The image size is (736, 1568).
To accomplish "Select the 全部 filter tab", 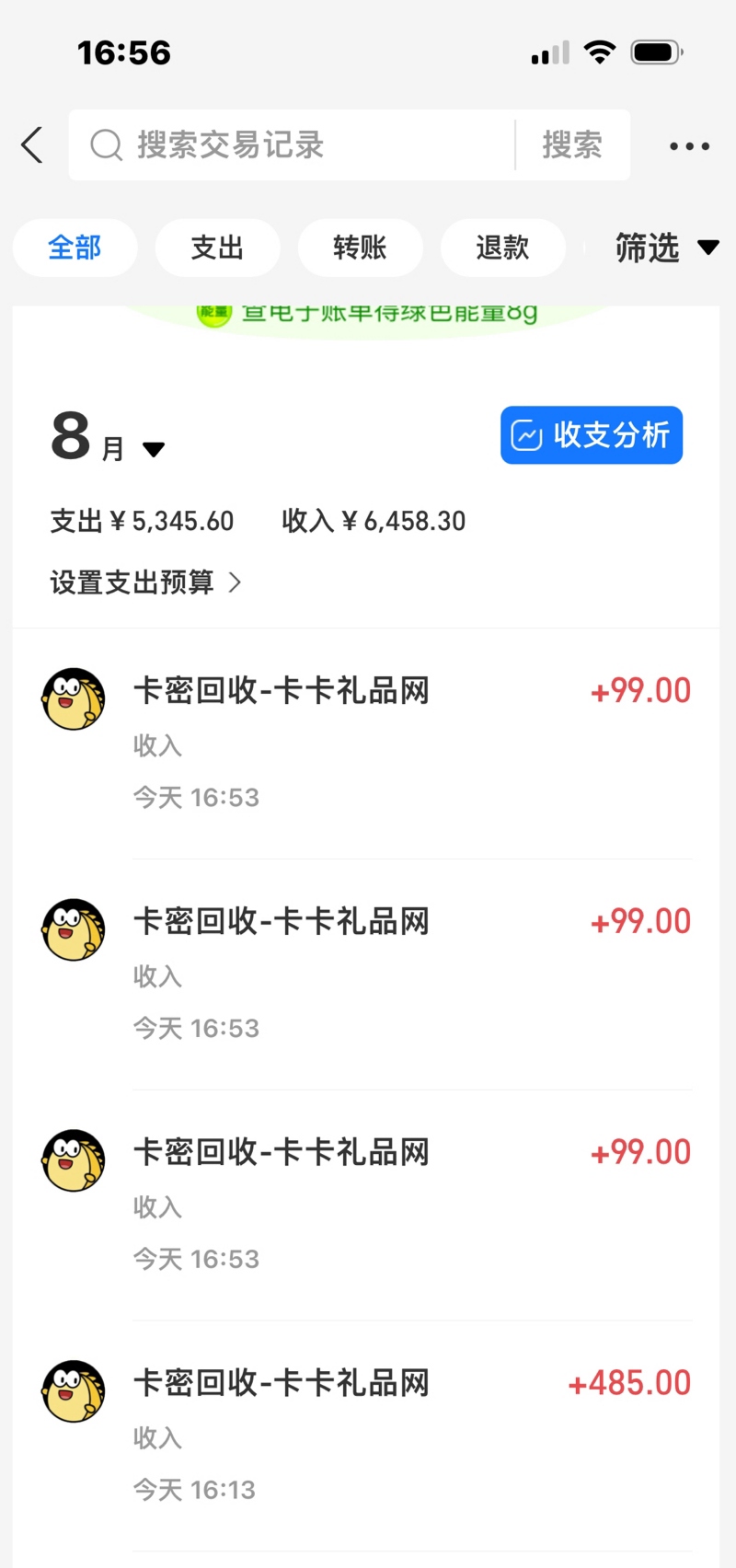I will point(75,248).
